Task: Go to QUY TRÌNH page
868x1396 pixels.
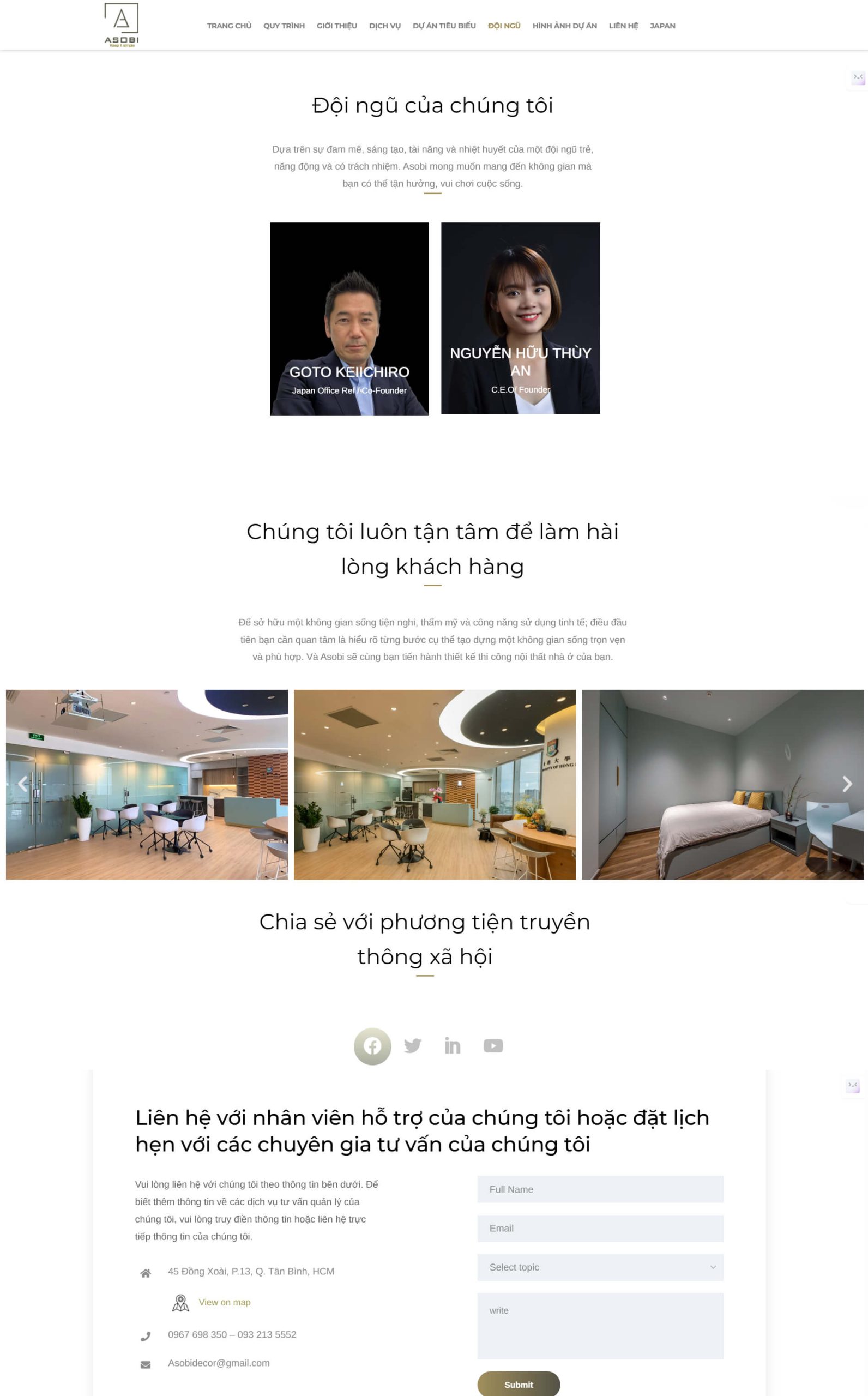Action: [x=284, y=26]
